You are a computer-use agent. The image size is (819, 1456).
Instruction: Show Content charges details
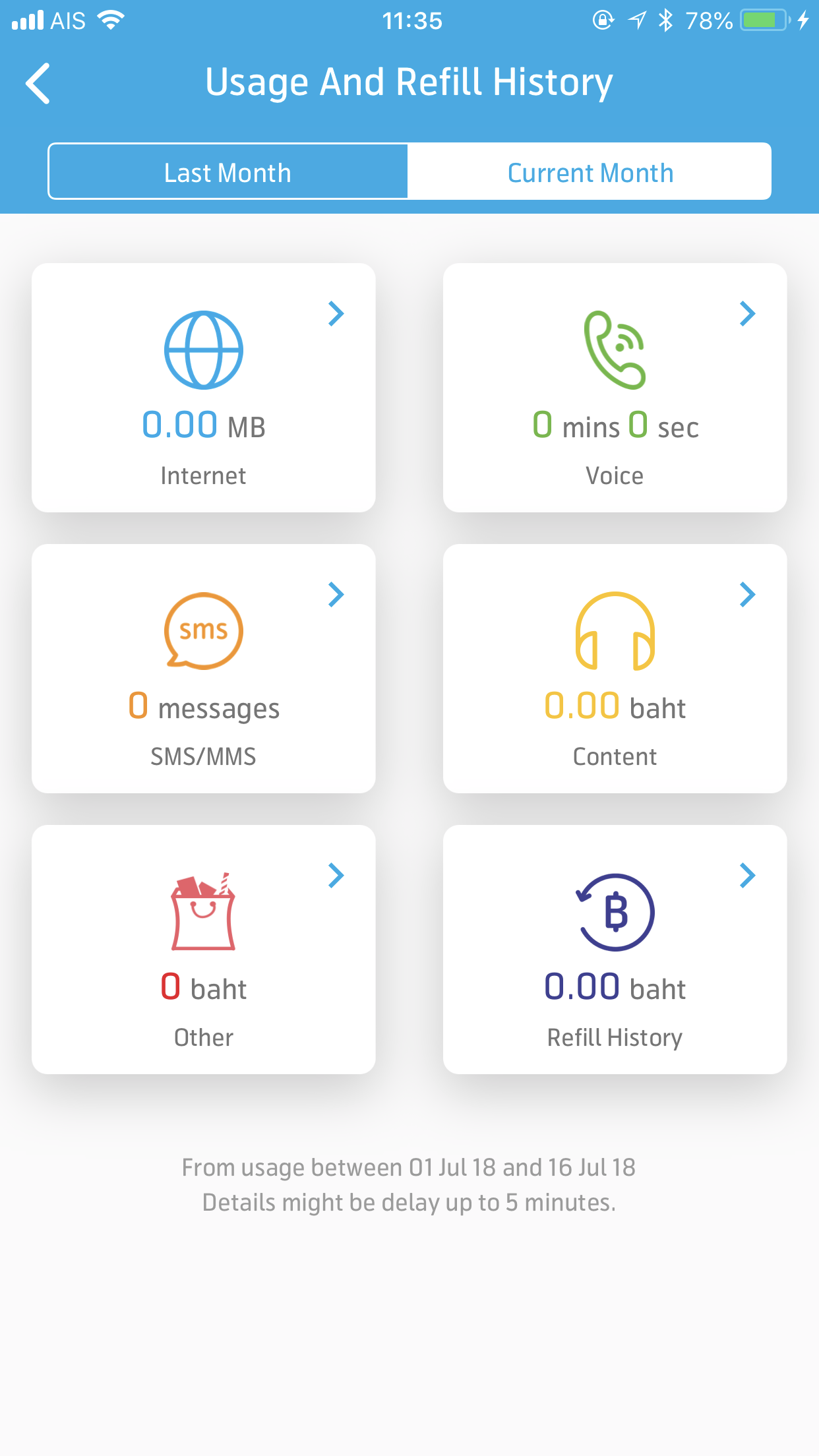coord(615,669)
